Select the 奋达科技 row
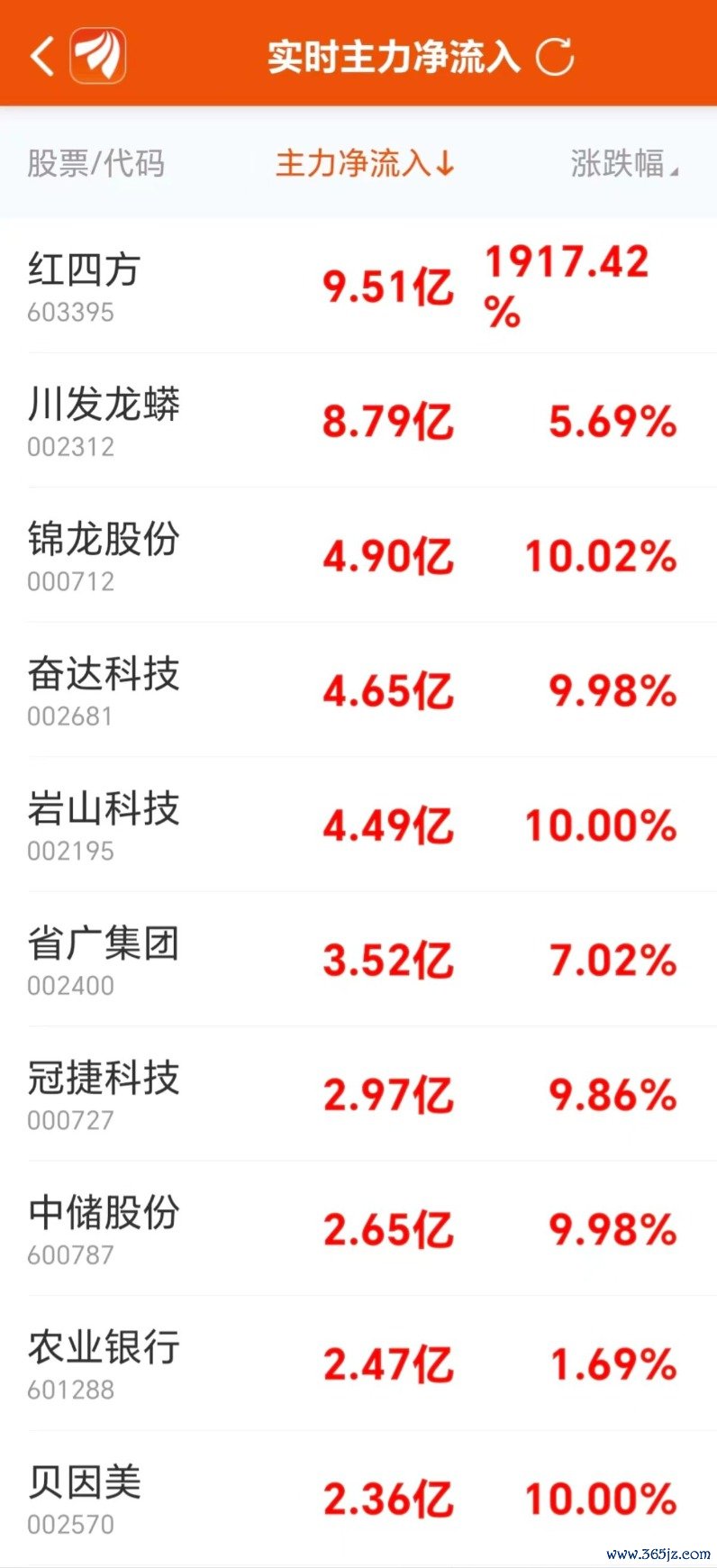 (x=358, y=689)
